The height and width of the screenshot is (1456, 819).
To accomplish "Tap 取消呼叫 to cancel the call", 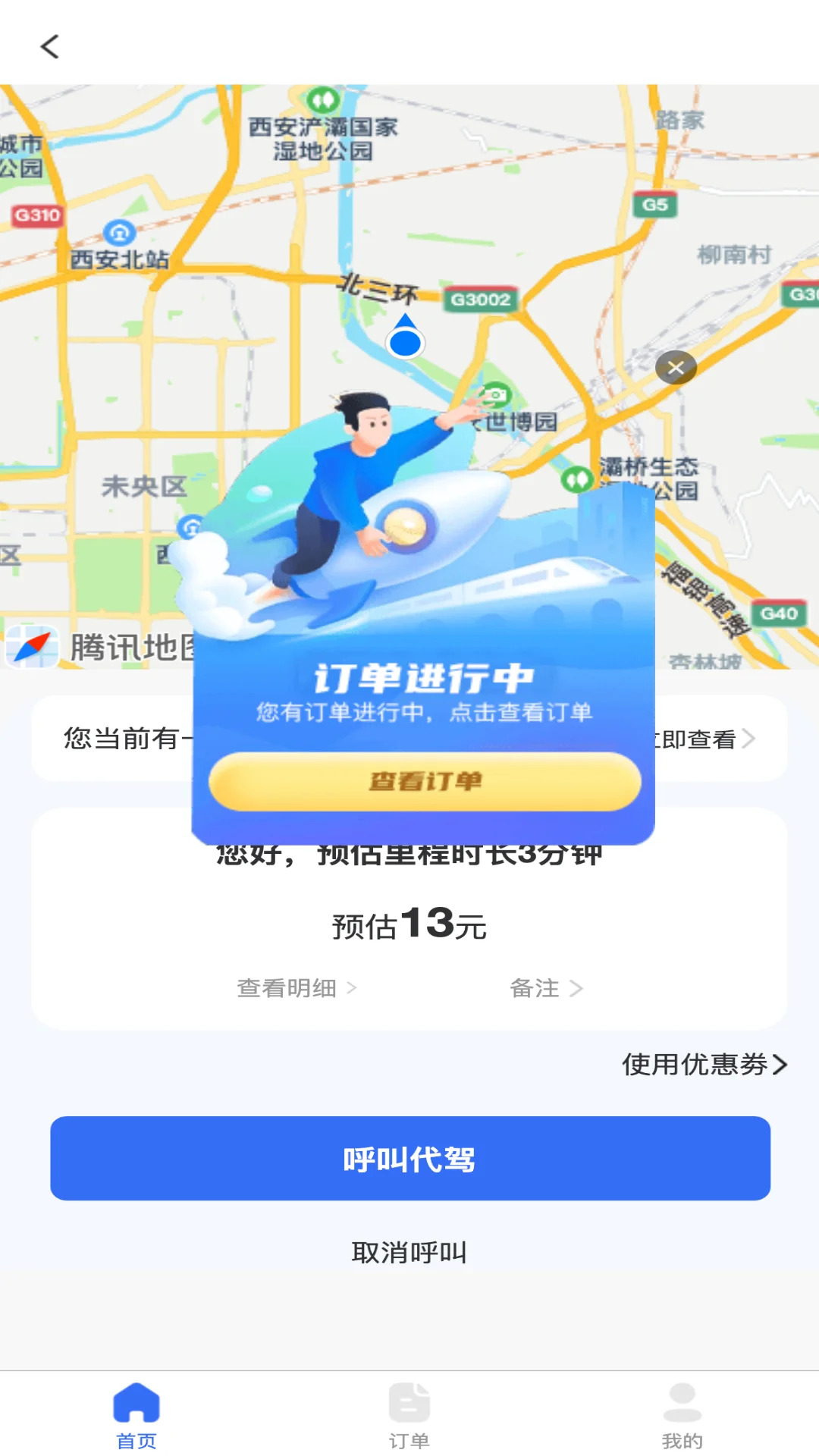I will point(409,1252).
